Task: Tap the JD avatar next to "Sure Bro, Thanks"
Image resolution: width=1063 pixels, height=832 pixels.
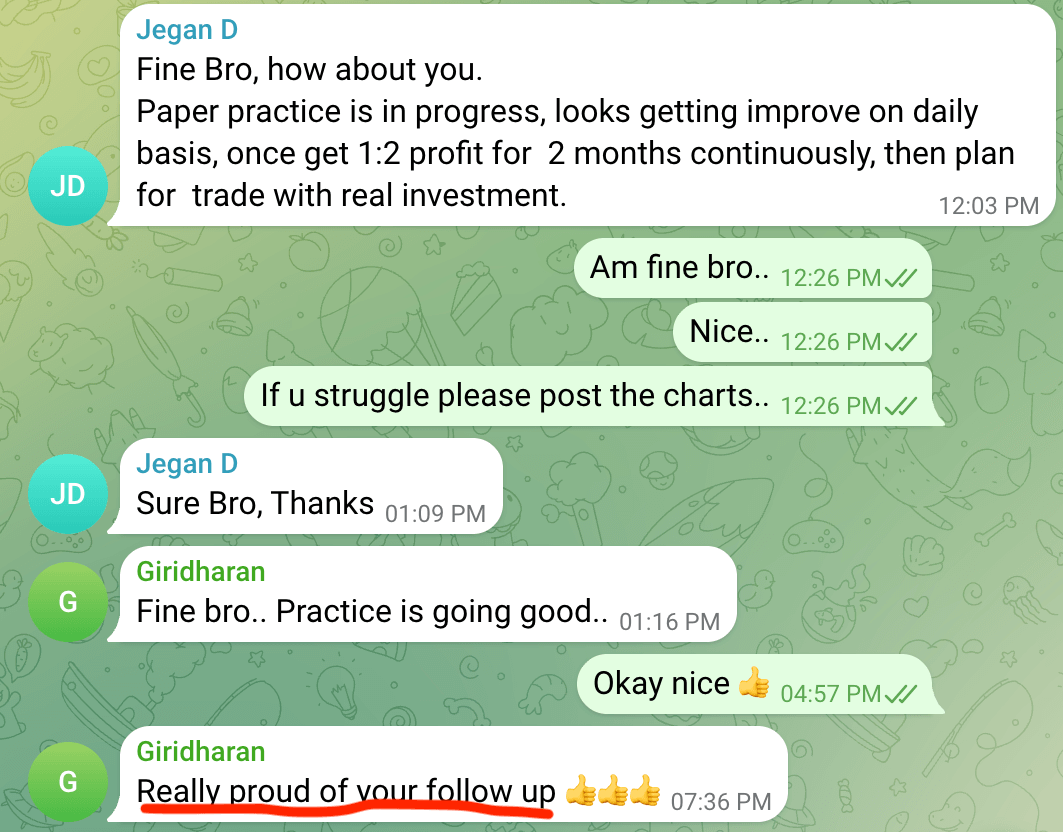Action: (x=67, y=493)
